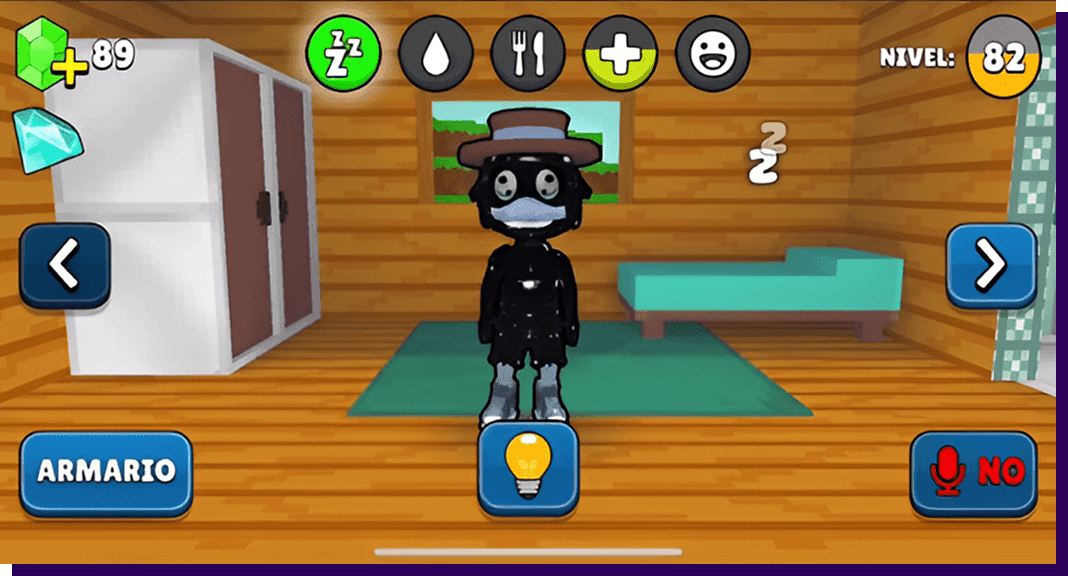1068x576 pixels.
Task: Go to next room with right arrow
Action: click(991, 264)
